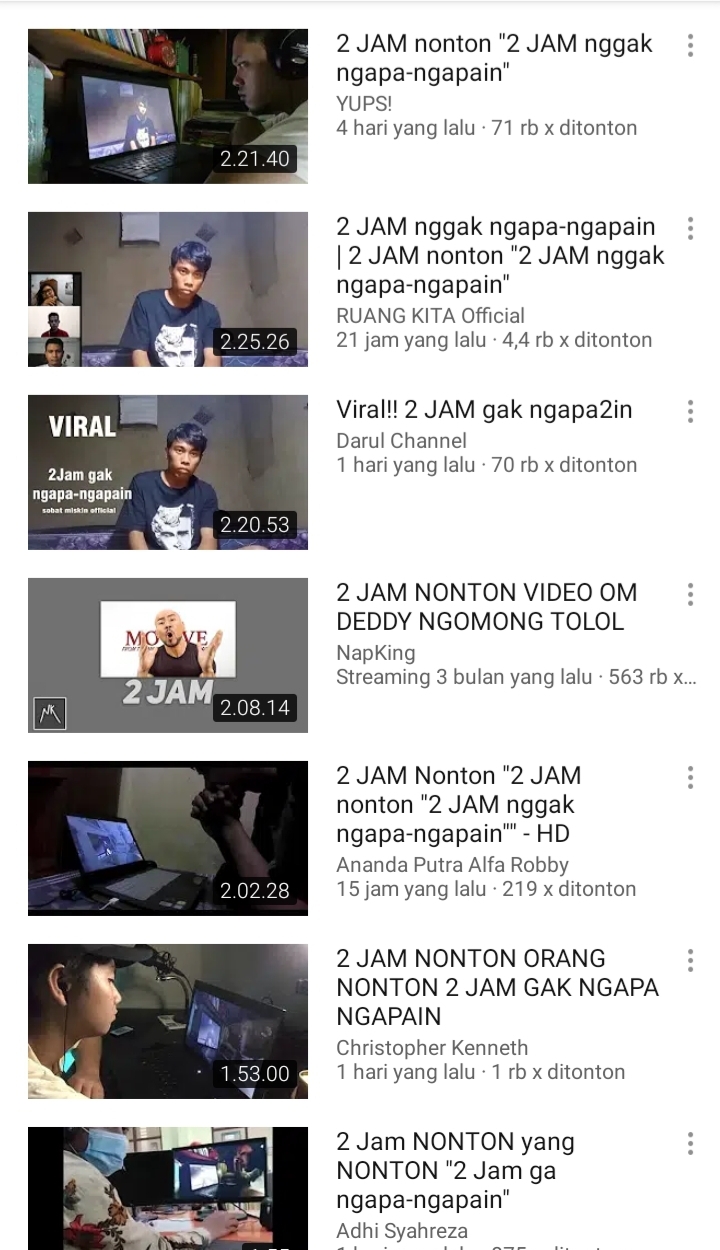Viewport: 720px width, 1250px height.
Task: Open the YUPS! video with 2.21.40 duration
Action: coord(168,106)
